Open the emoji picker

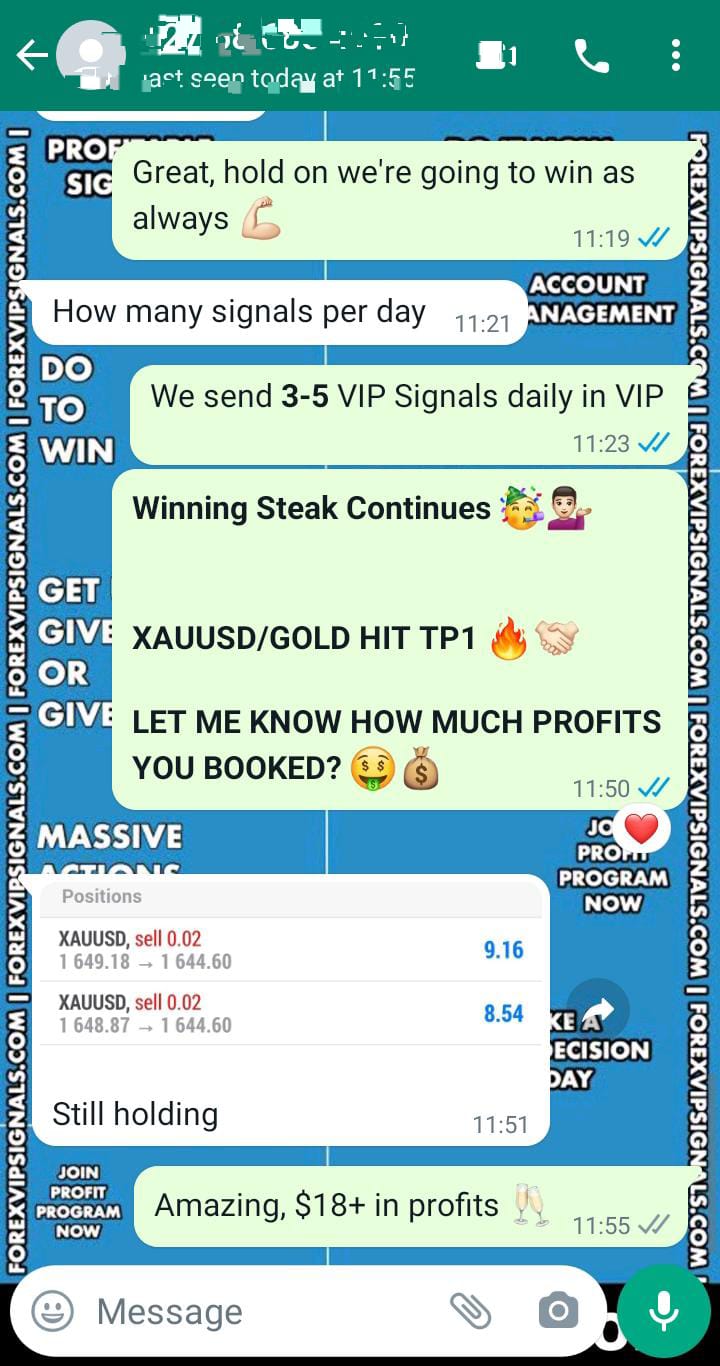coord(52,1311)
